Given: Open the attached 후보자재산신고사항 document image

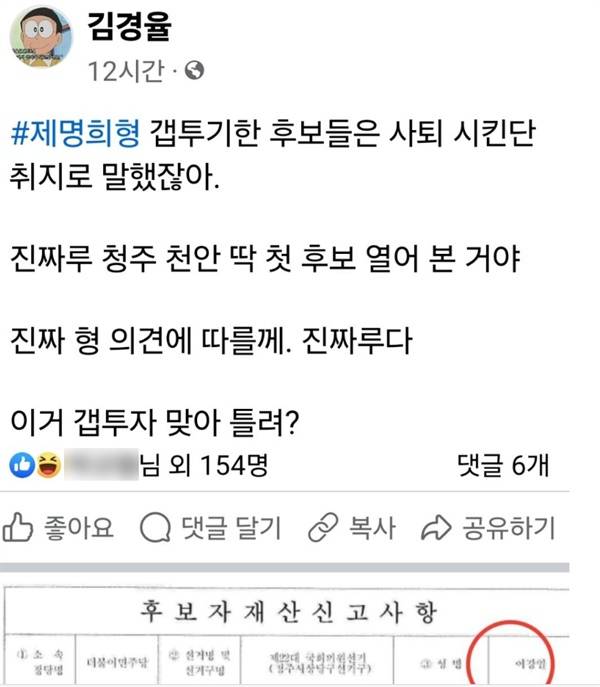Looking at the screenshot, I should point(300,632).
